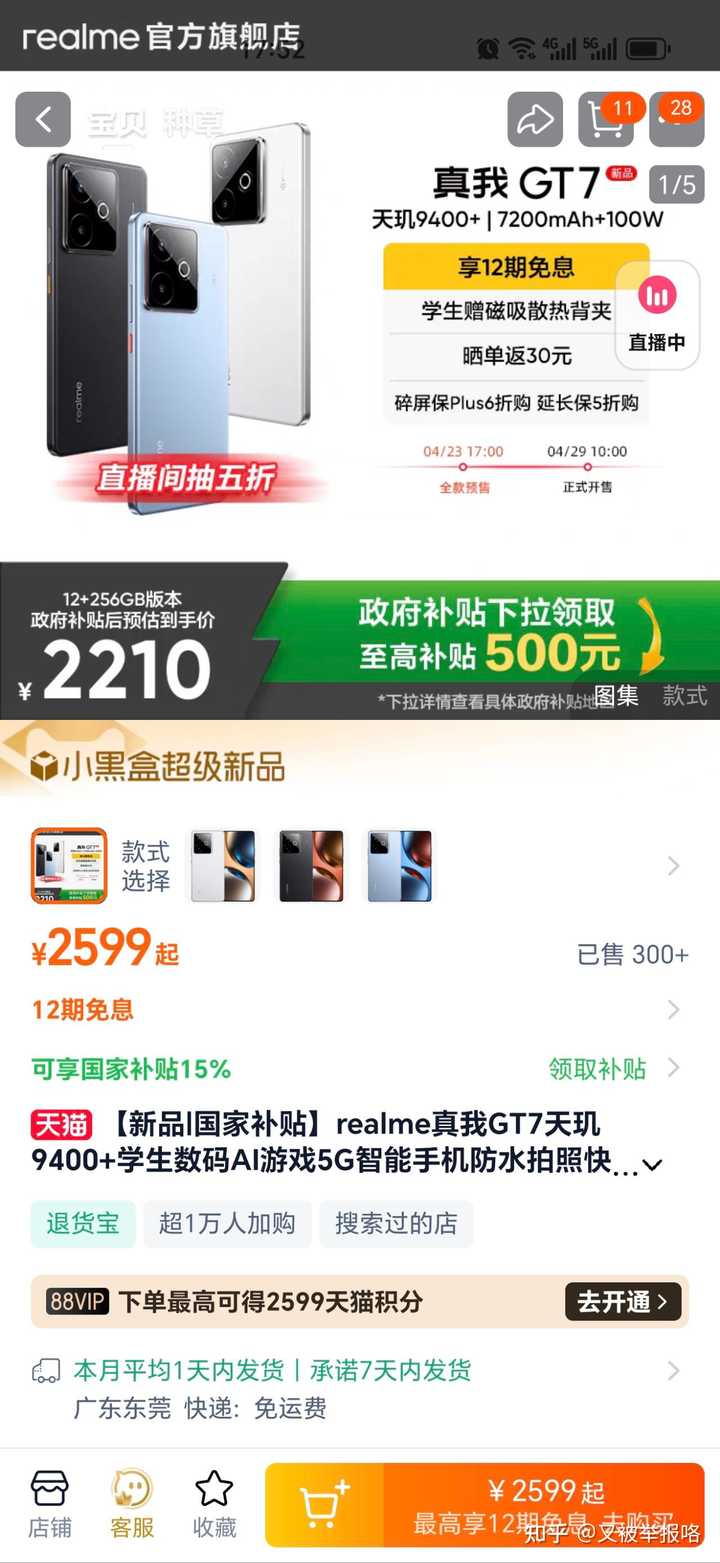Tap 去开通 to activate 88VIP

[x=623, y=1302]
